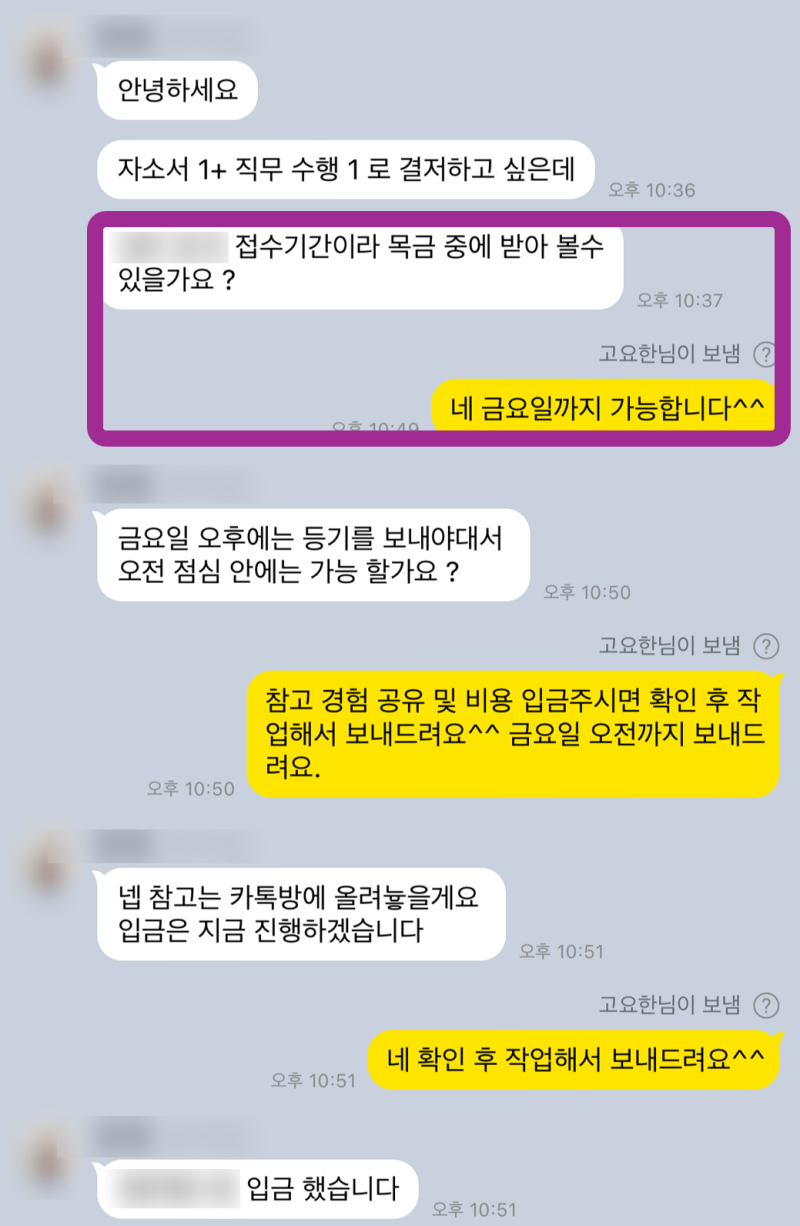Open the question-mark icon above the '참고 경험 공유' message

pyautogui.click(x=765, y=646)
